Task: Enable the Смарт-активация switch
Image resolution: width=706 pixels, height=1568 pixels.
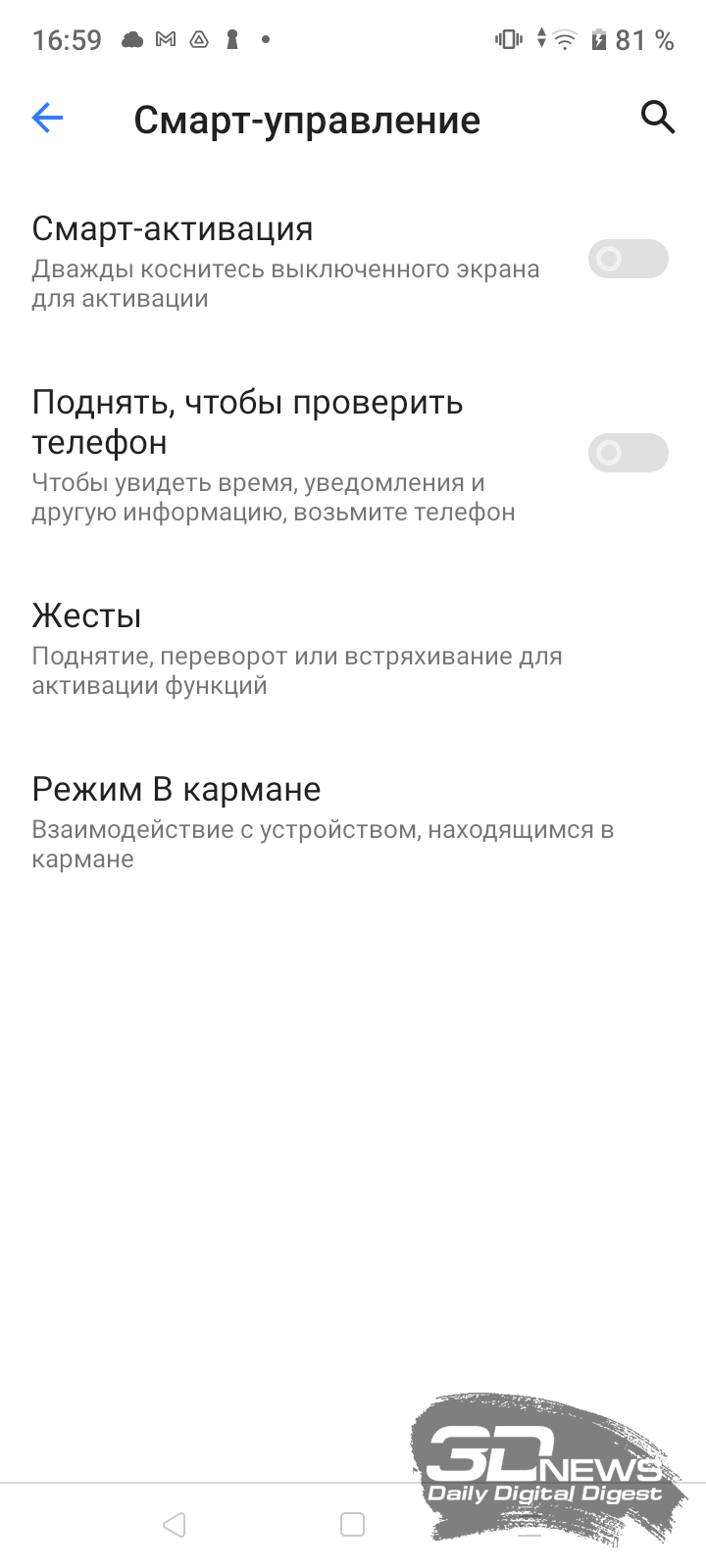Action: click(x=628, y=259)
